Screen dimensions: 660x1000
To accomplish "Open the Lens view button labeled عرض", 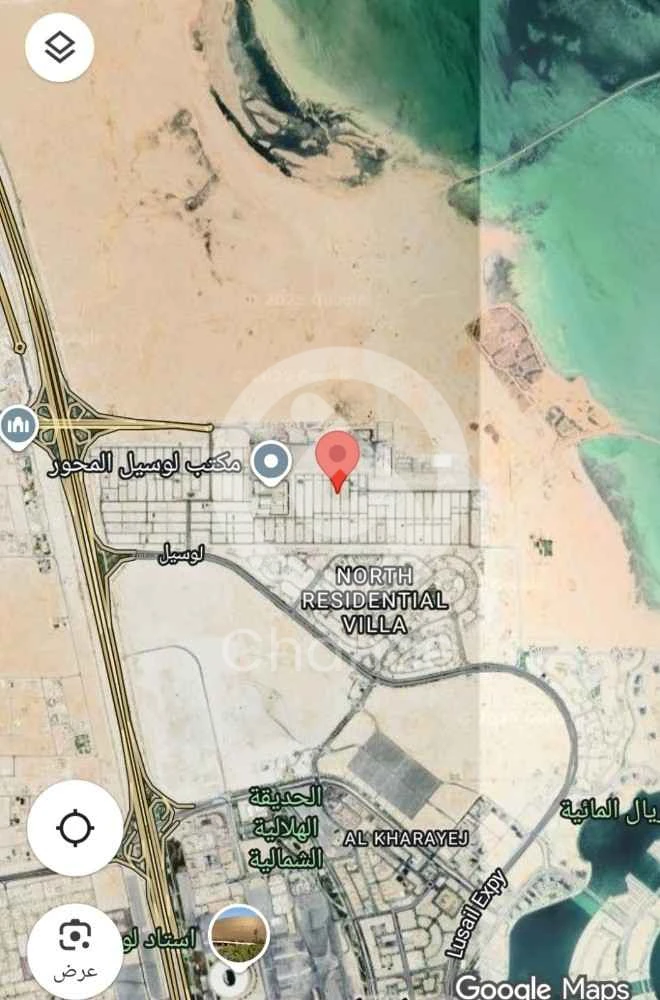I will (75, 948).
